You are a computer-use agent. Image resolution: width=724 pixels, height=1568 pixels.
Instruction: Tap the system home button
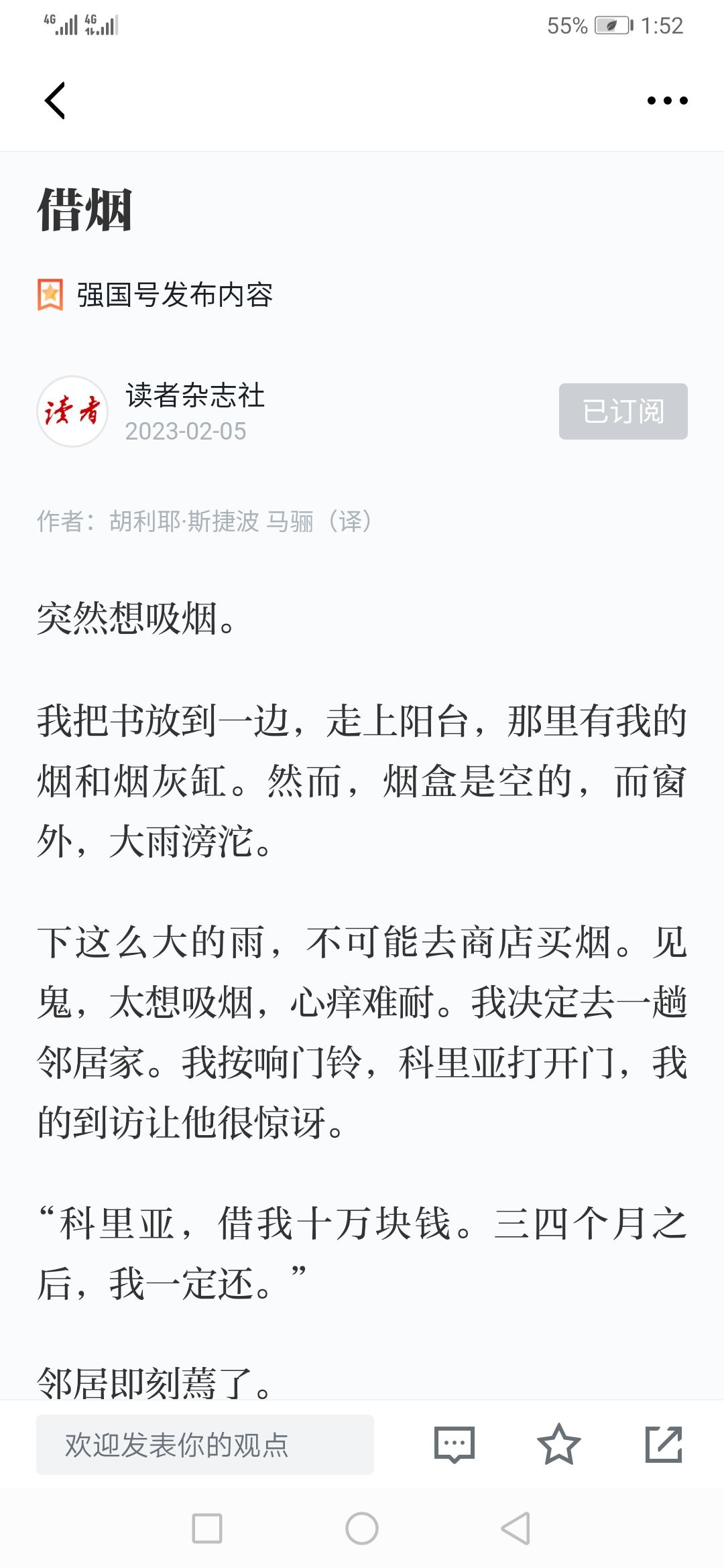362,1528
